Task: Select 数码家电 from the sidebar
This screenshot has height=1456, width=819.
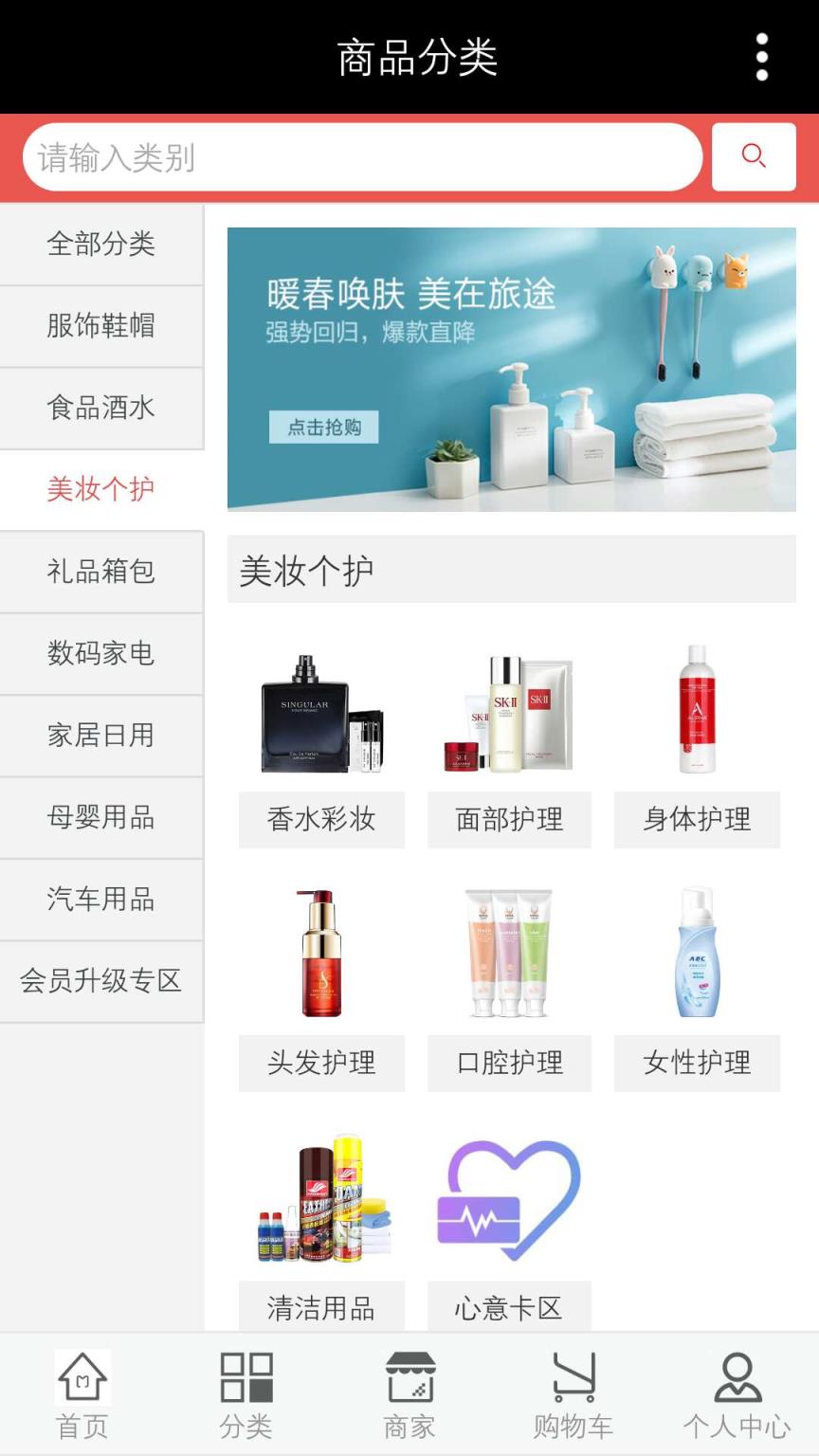Action: pos(100,653)
